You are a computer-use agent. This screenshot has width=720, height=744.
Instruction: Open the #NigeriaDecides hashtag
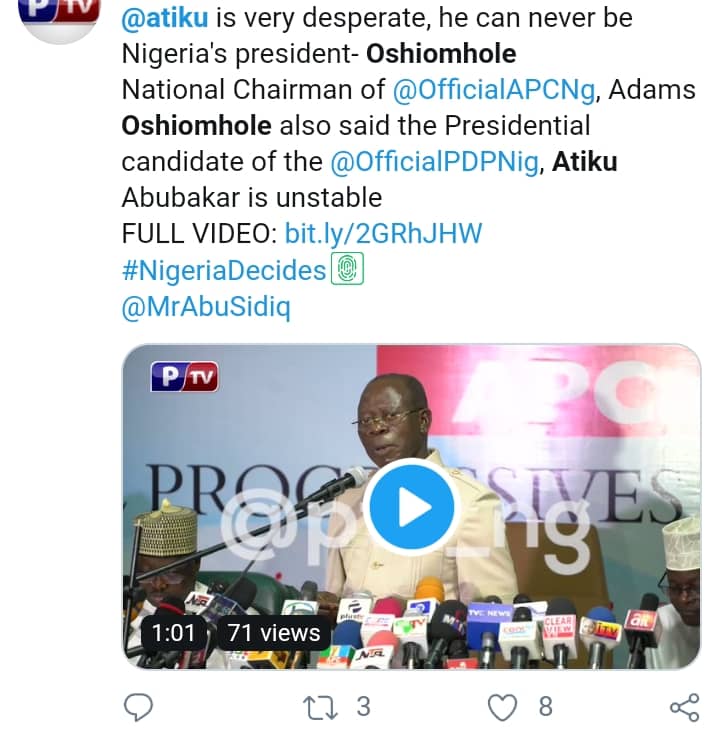(224, 271)
